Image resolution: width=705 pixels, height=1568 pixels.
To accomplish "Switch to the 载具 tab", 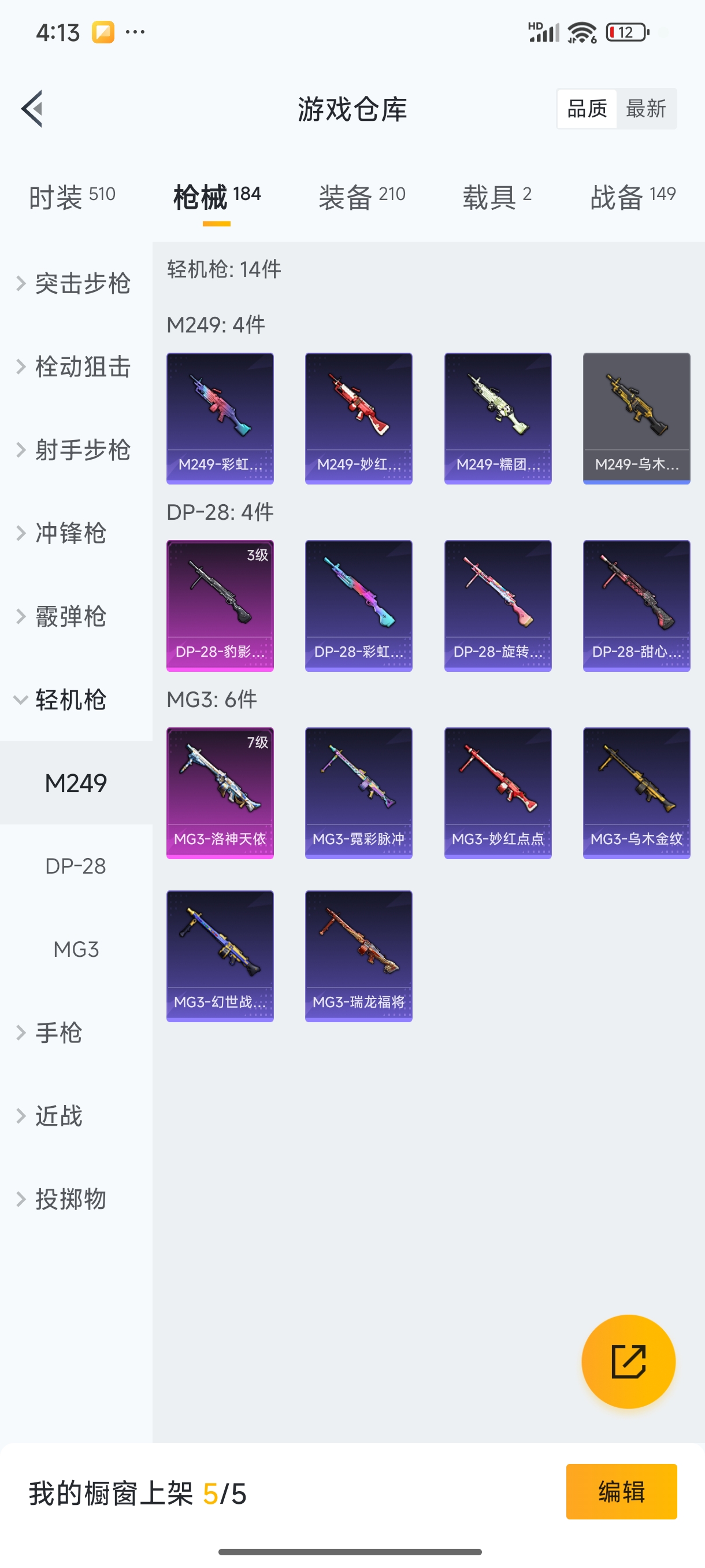I will [x=497, y=197].
